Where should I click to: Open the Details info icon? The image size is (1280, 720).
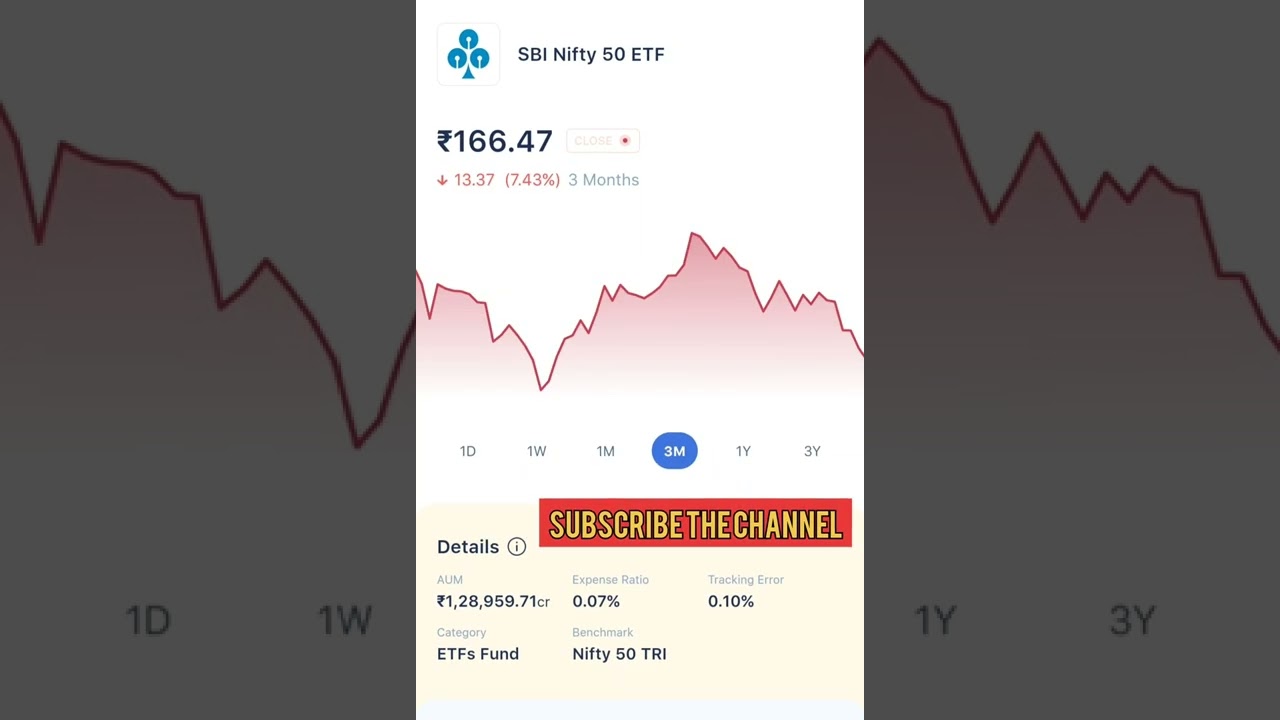pos(516,547)
